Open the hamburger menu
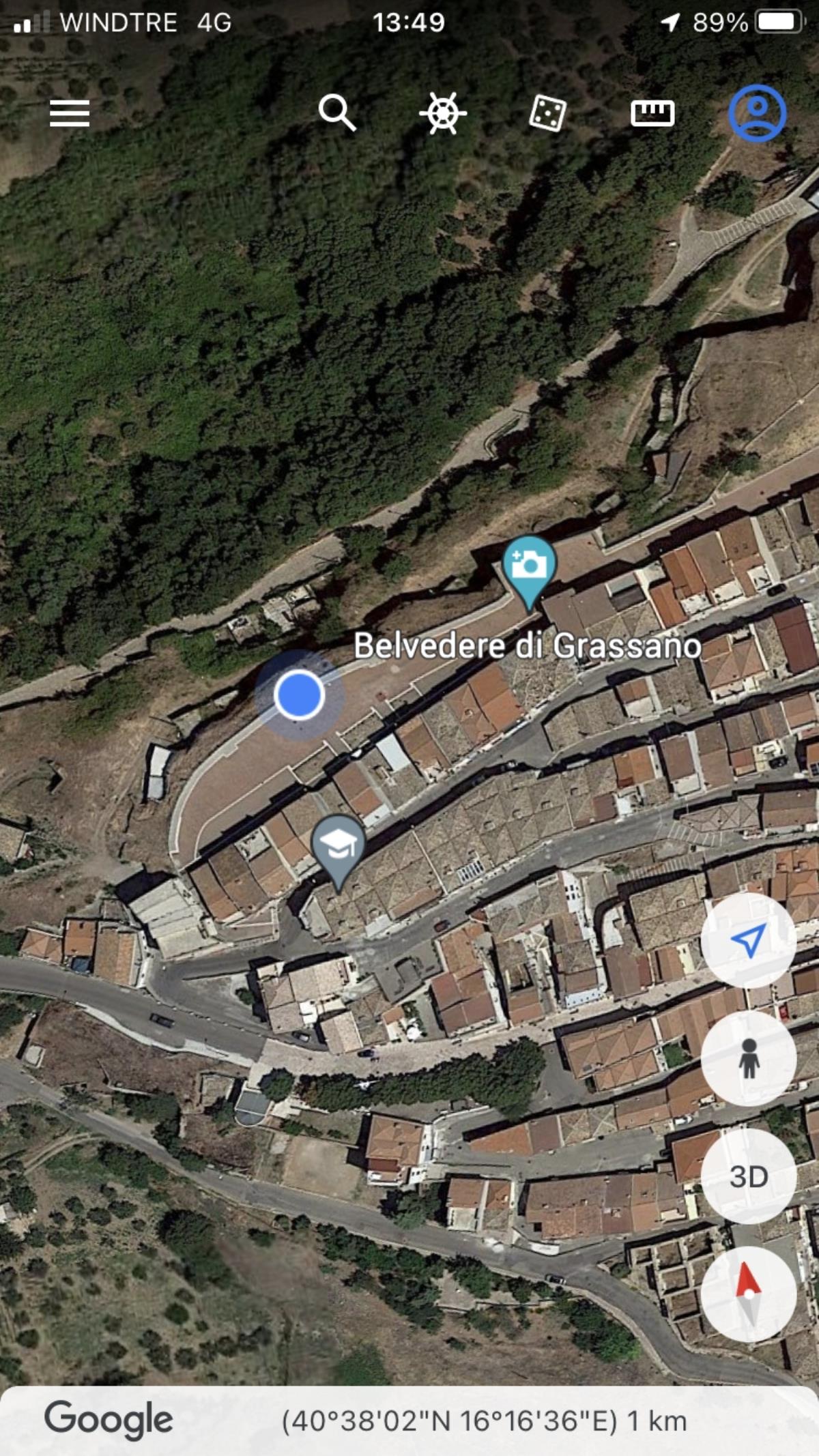 pos(70,113)
